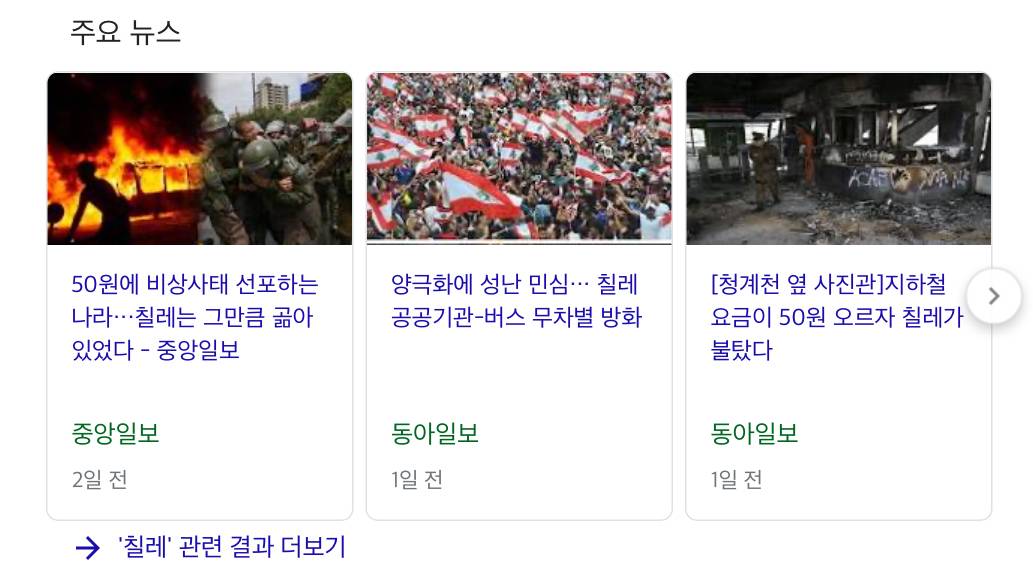Show next news cards with the arrow
1033x574 pixels.
[993, 296]
